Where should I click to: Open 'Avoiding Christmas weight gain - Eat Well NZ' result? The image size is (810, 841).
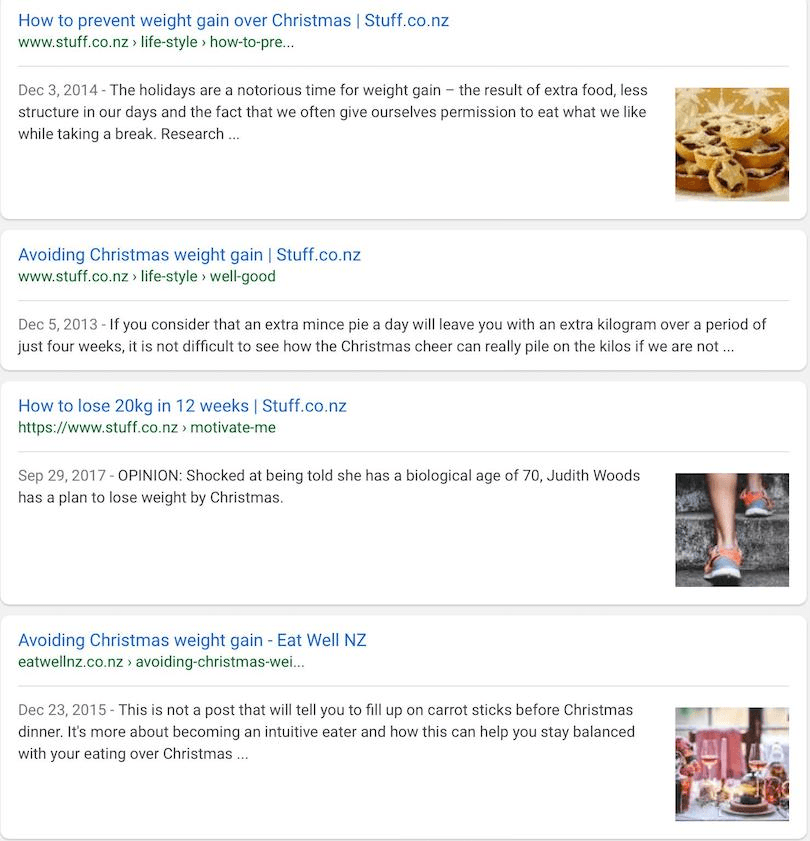tap(192, 640)
